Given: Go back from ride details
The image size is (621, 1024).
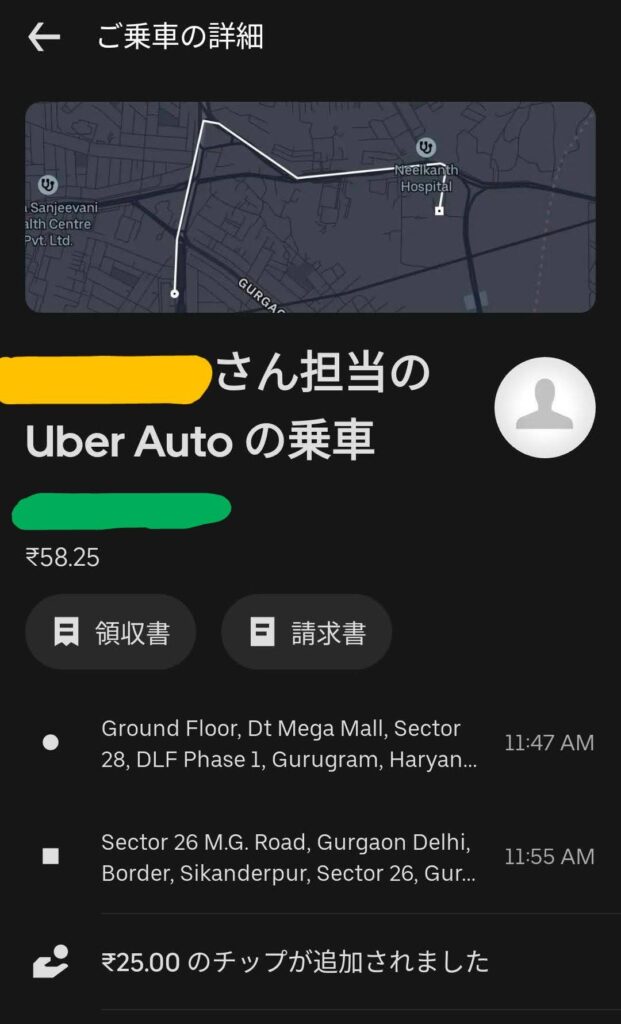Looking at the screenshot, I should pyautogui.click(x=44, y=38).
